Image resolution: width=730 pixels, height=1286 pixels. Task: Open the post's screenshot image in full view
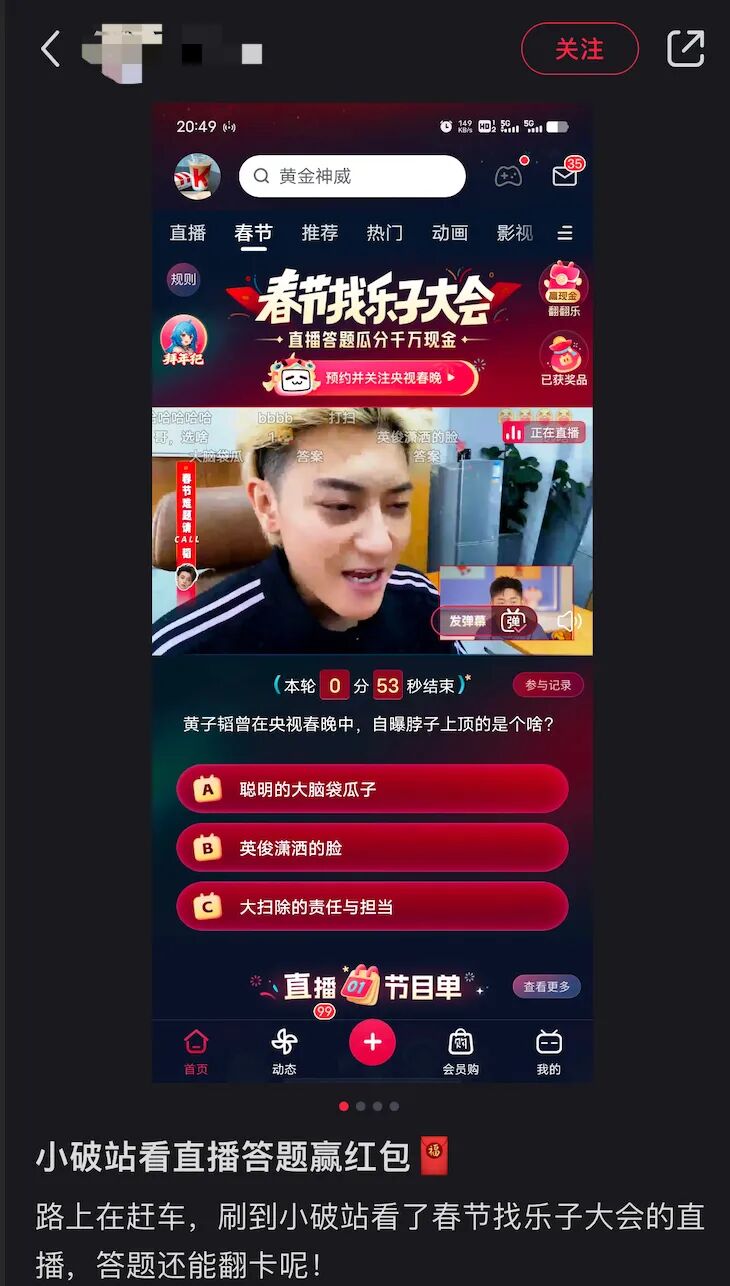click(372, 592)
